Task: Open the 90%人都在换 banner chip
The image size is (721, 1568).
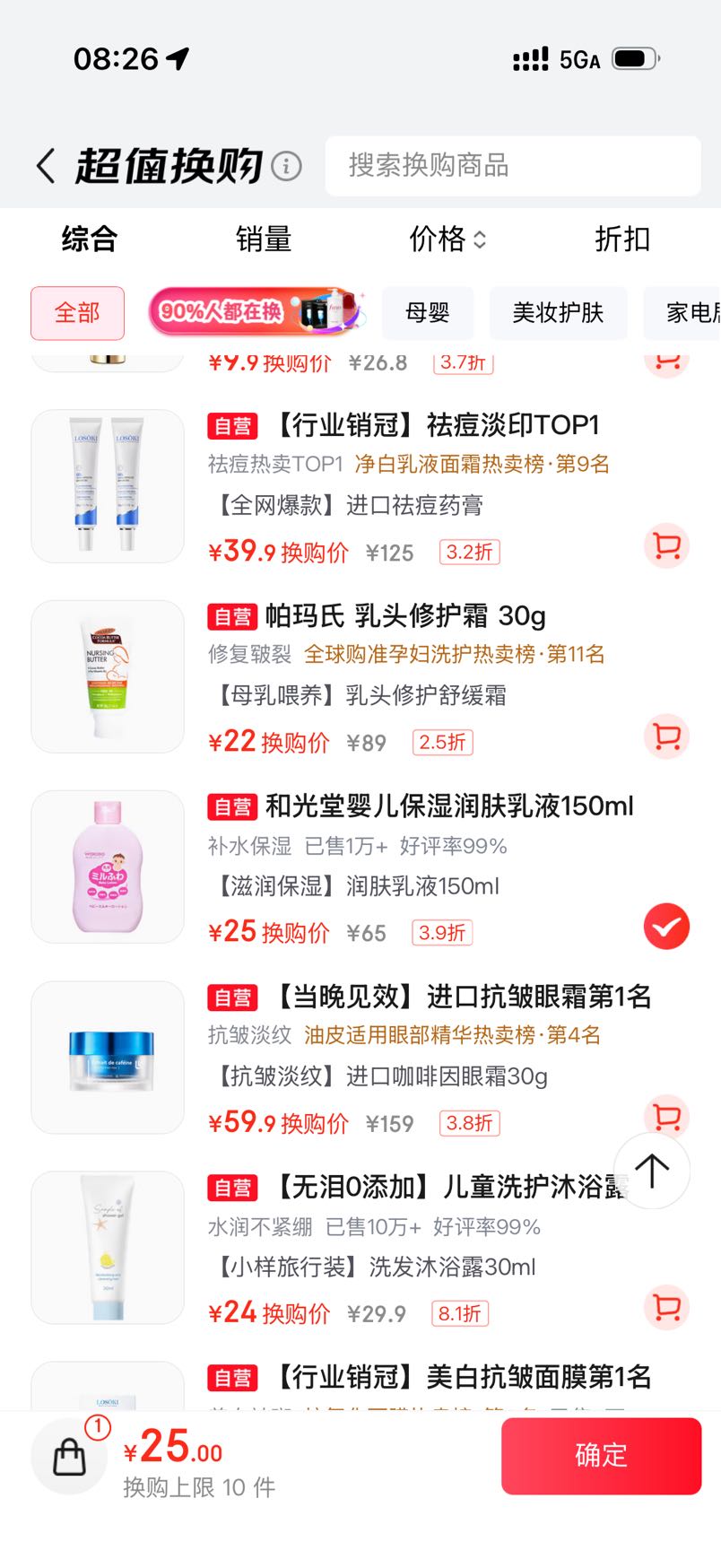Action: tap(258, 312)
